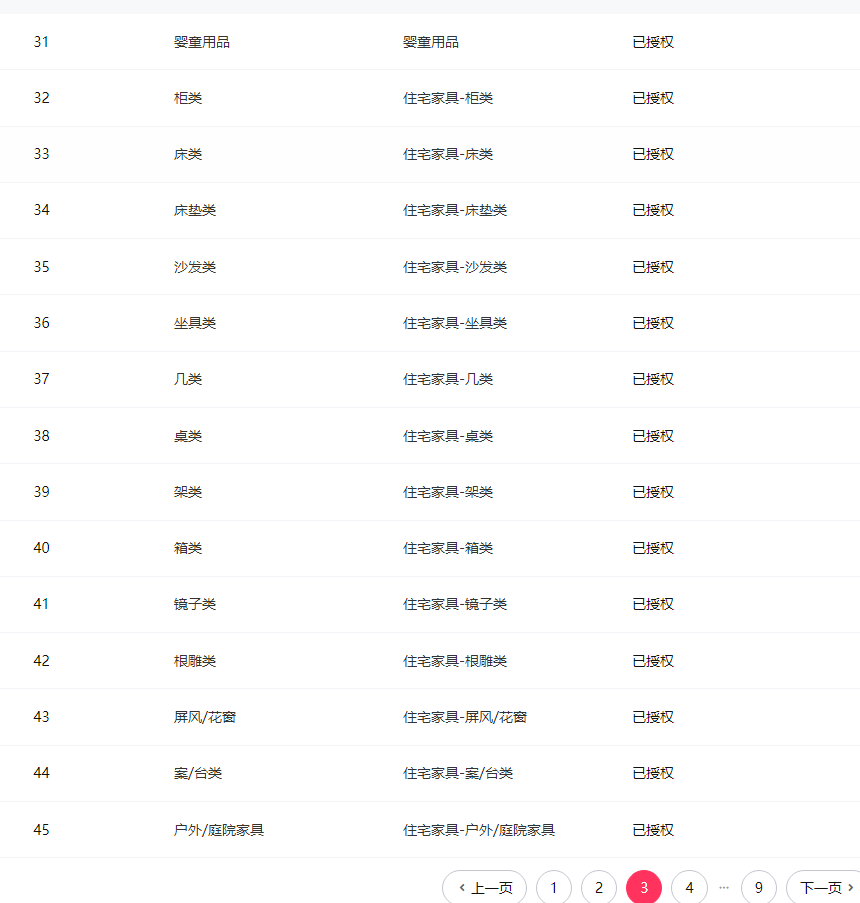Jump to last page 9
This screenshot has height=903, width=860.
click(759, 887)
